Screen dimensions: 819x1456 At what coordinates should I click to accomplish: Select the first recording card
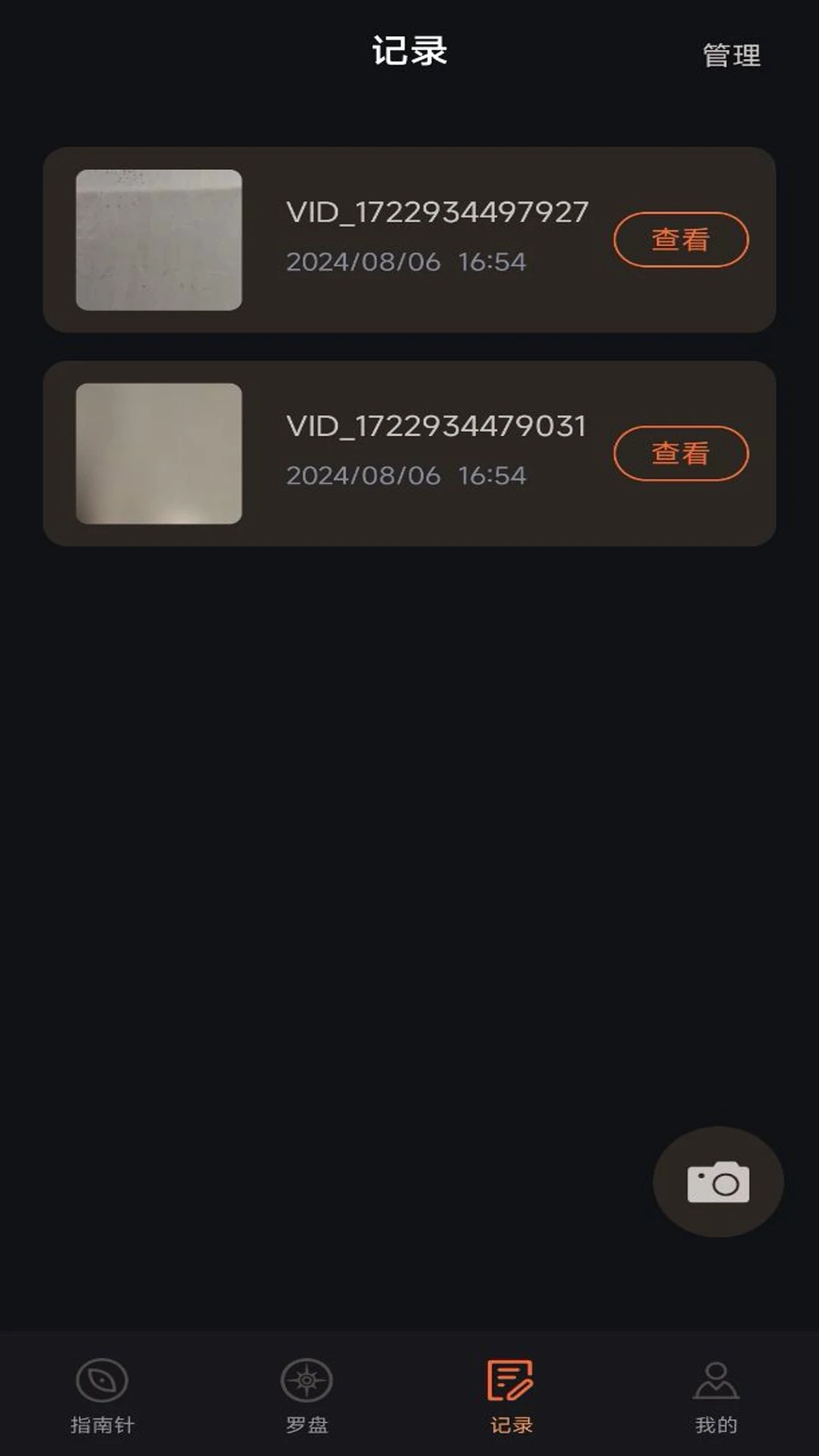[409, 240]
